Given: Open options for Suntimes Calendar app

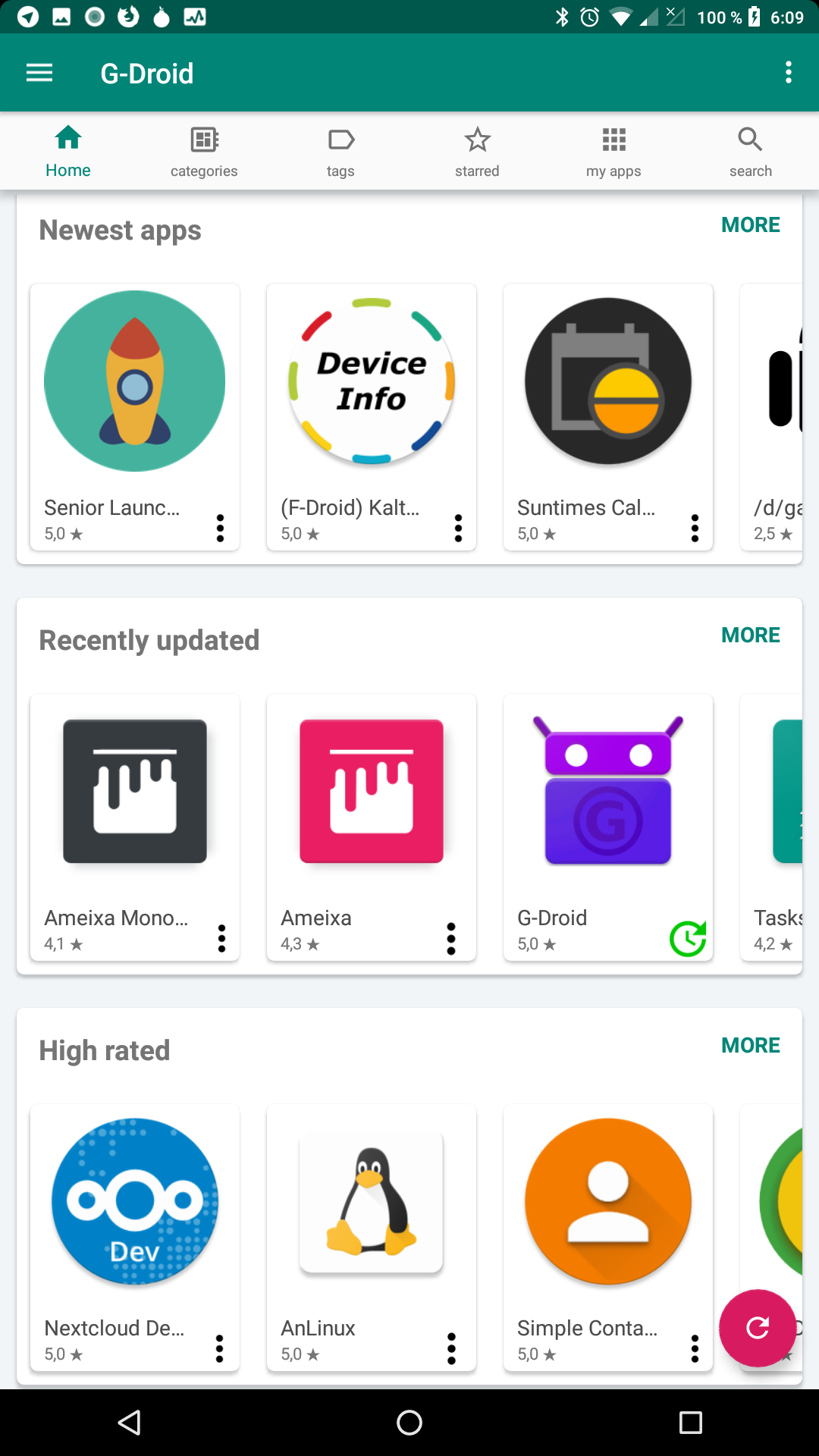Looking at the screenshot, I should (695, 528).
